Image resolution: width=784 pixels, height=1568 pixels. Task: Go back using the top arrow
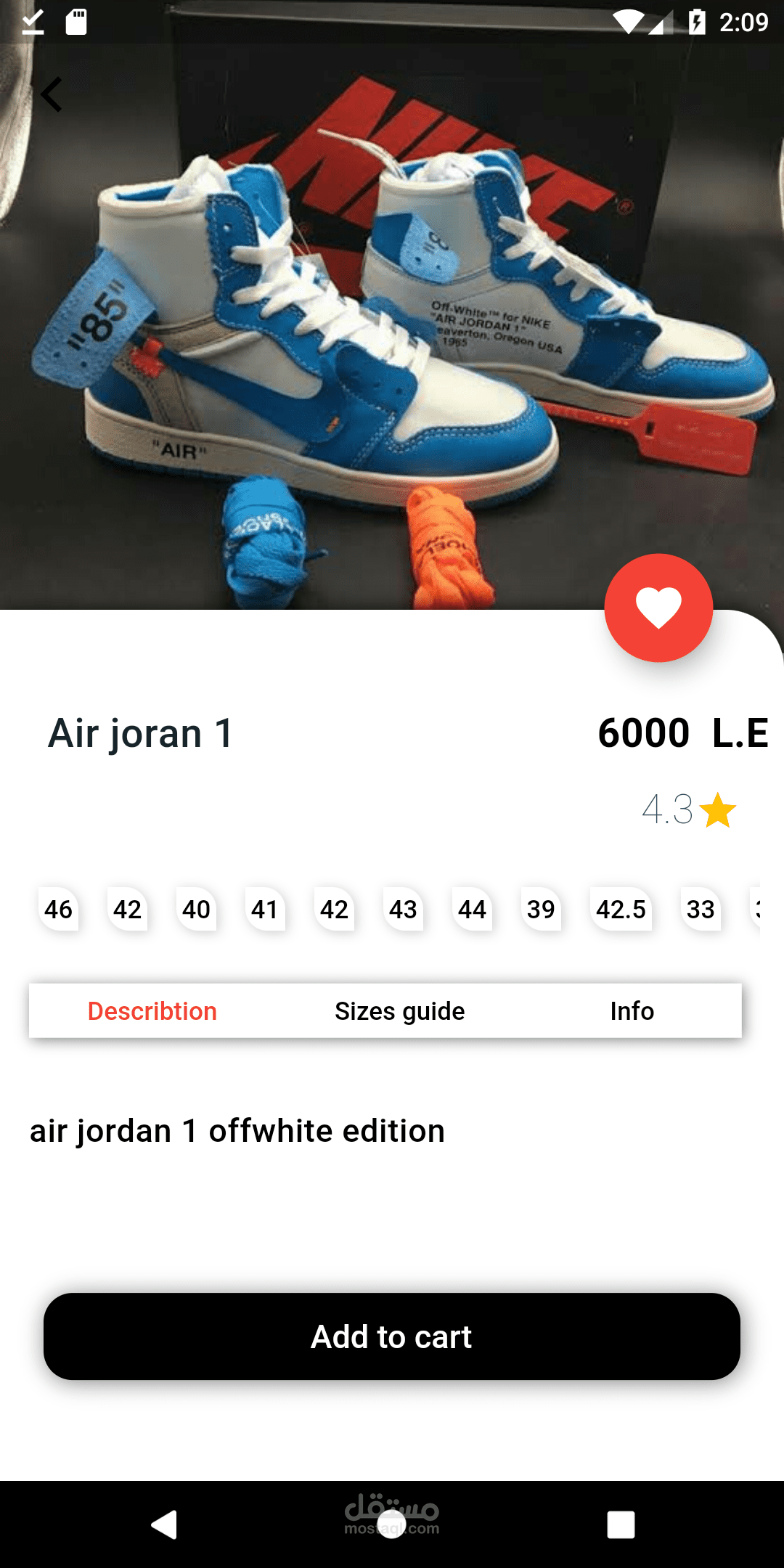(x=52, y=95)
